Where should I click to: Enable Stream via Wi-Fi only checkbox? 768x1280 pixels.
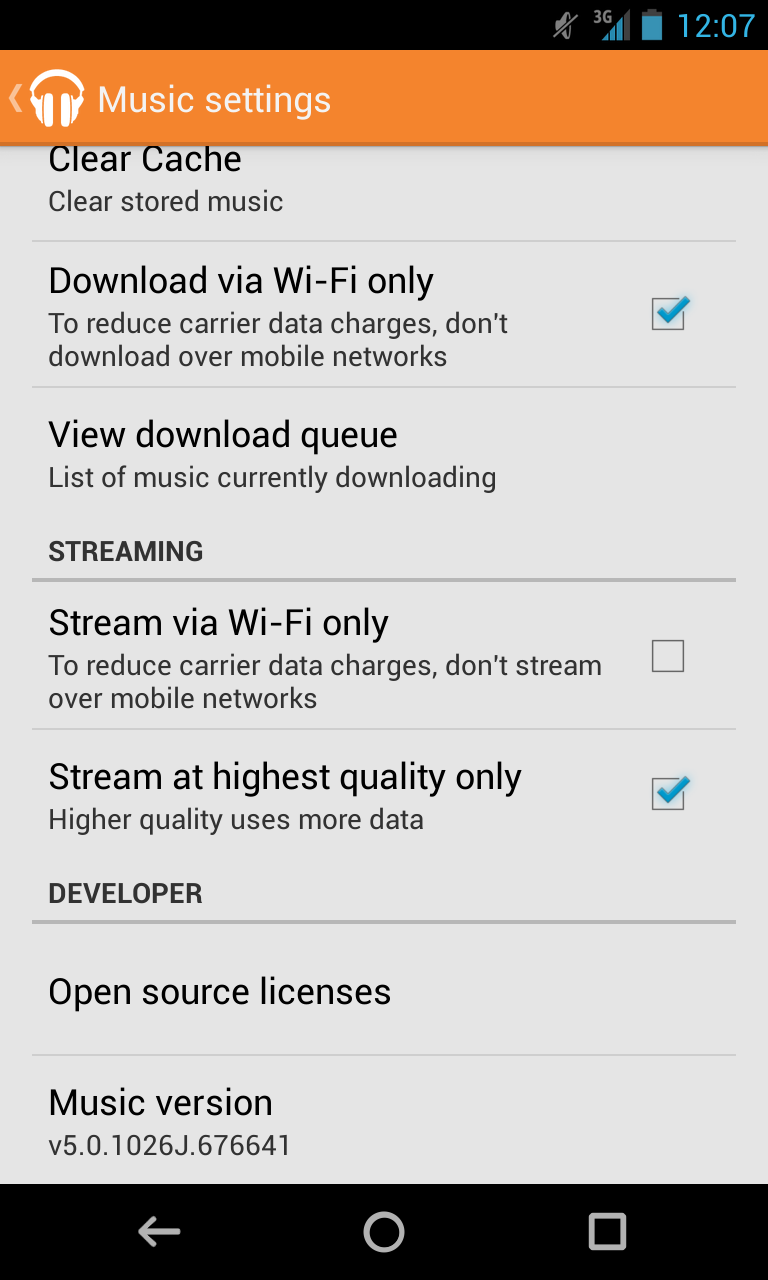click(668, 656)
